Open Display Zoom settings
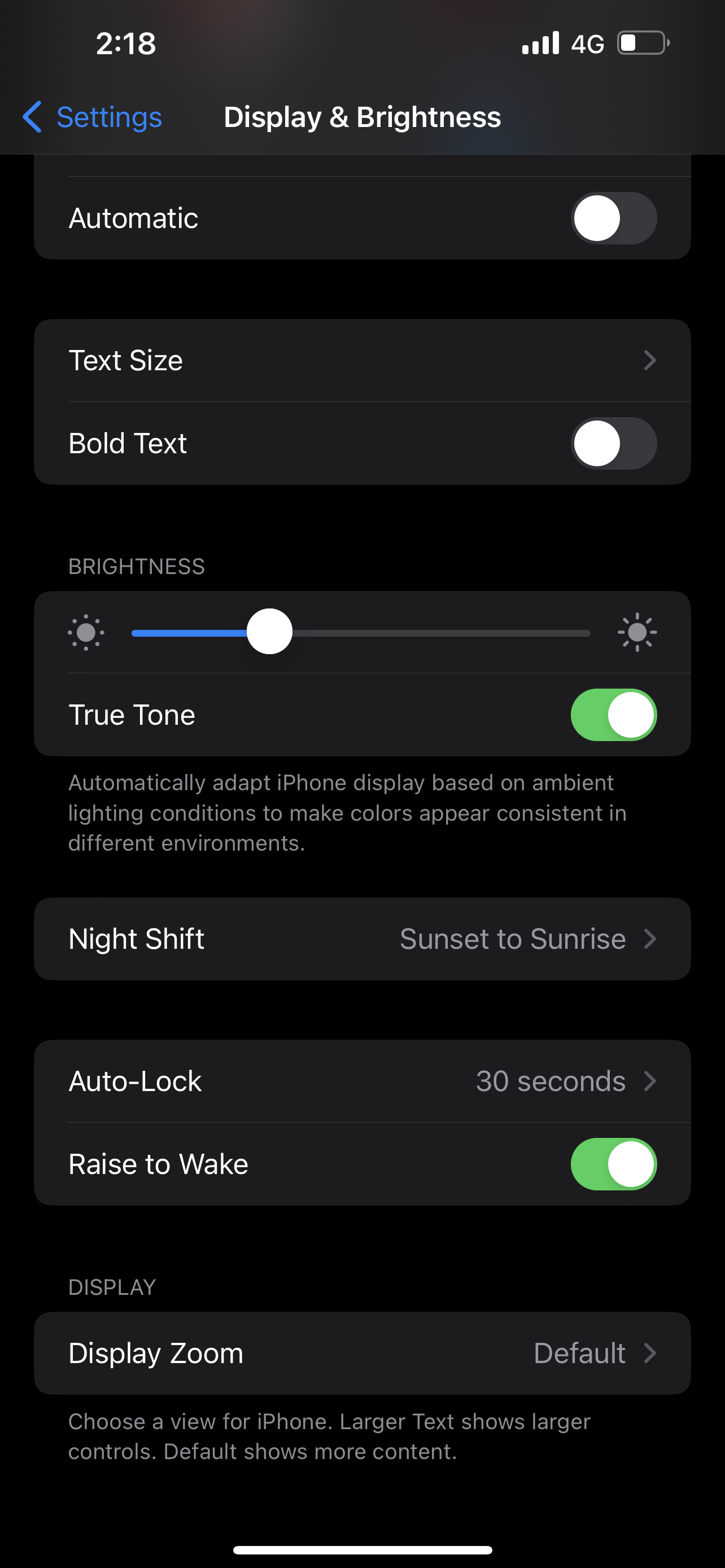 pyautogui.click(x=362, y=1352)
